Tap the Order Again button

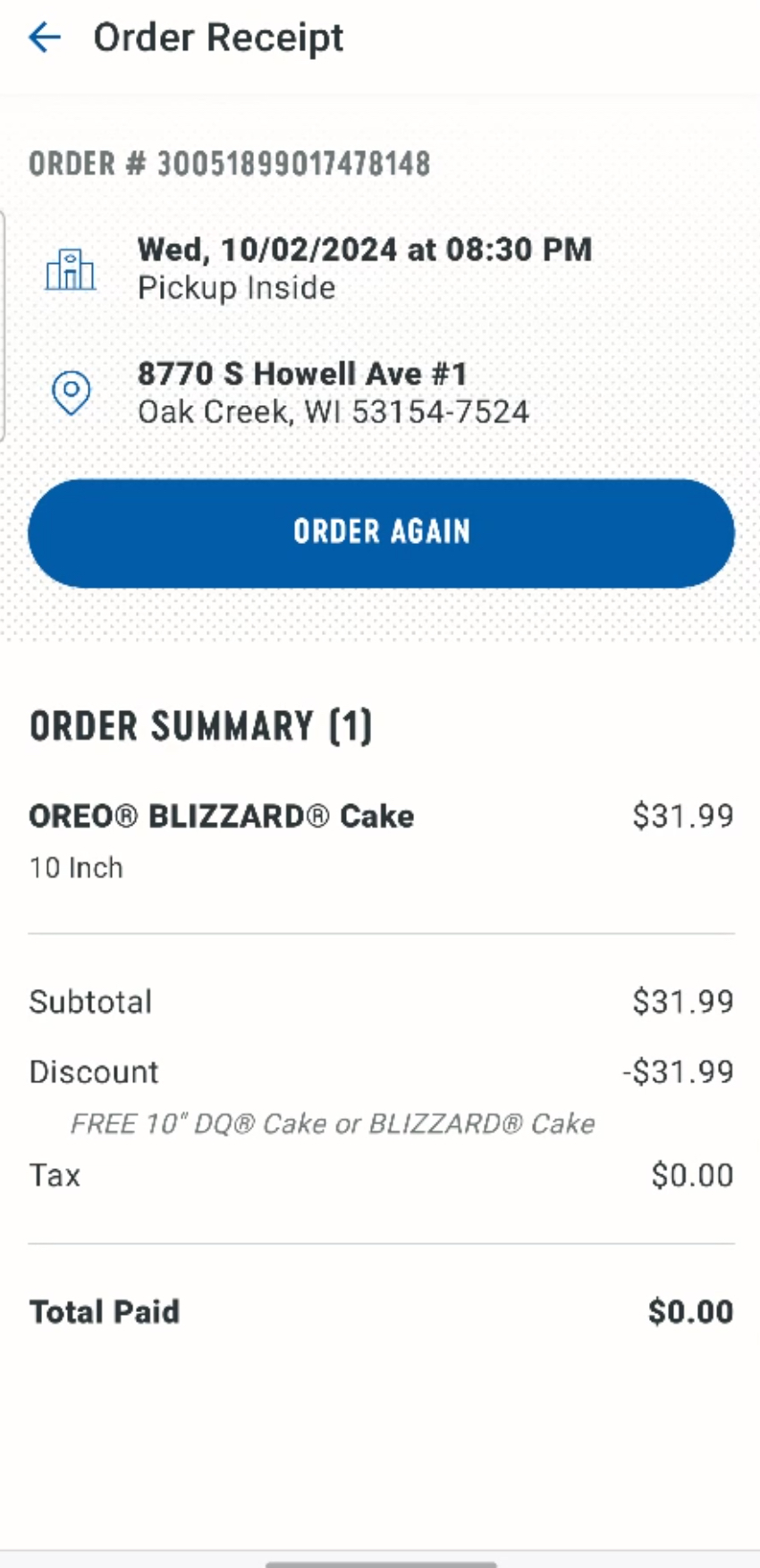point(381,533)
